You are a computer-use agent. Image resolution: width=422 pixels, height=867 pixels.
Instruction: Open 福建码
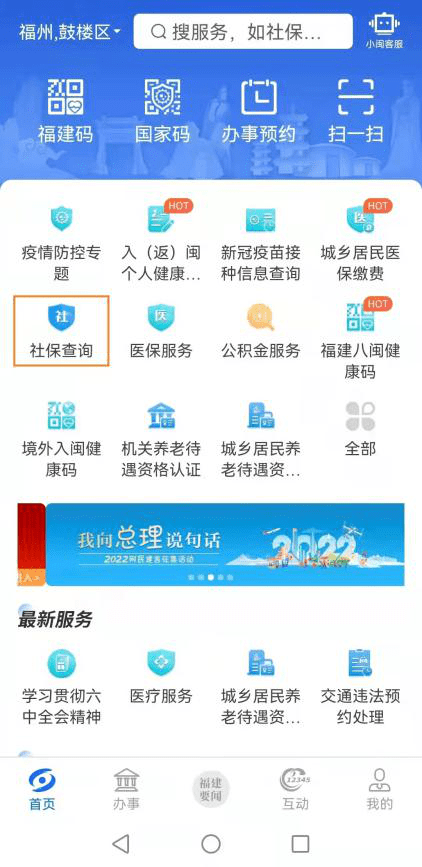tap(65, 111)
